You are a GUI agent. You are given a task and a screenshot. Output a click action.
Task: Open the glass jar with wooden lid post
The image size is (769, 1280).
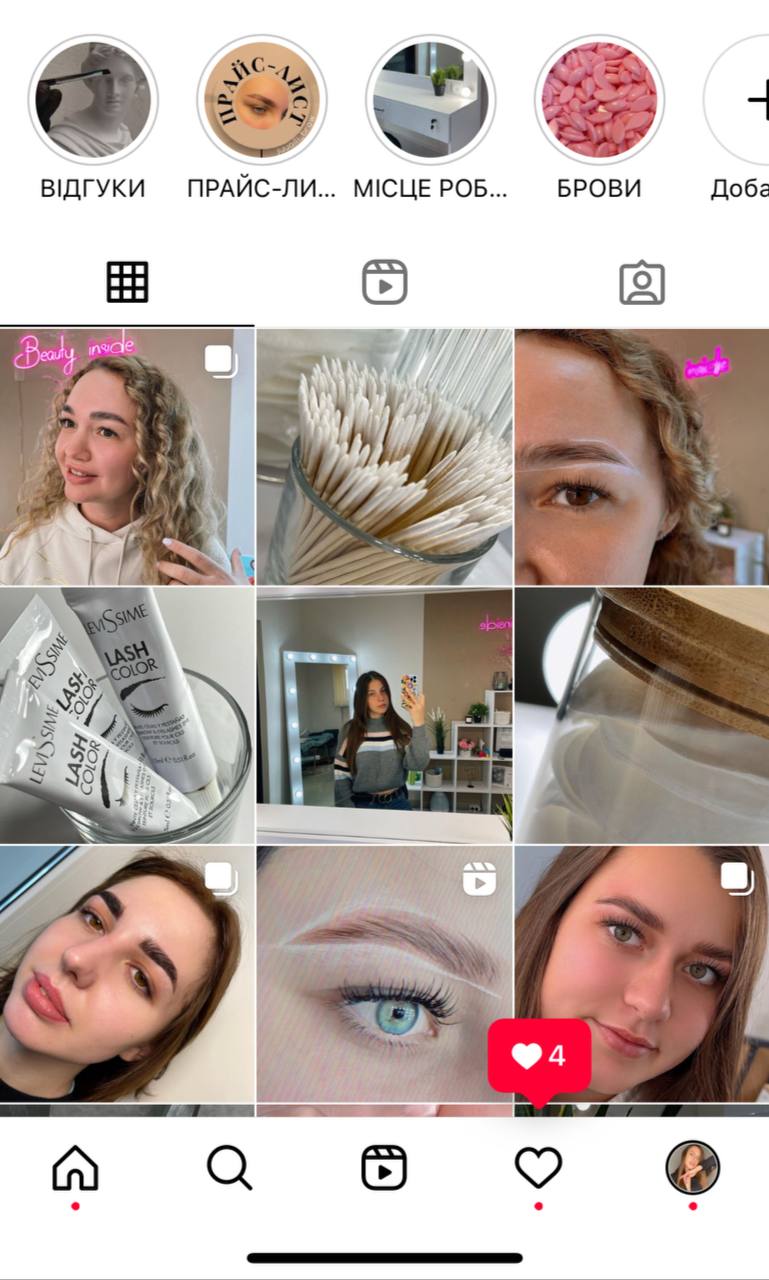(642, 715)
